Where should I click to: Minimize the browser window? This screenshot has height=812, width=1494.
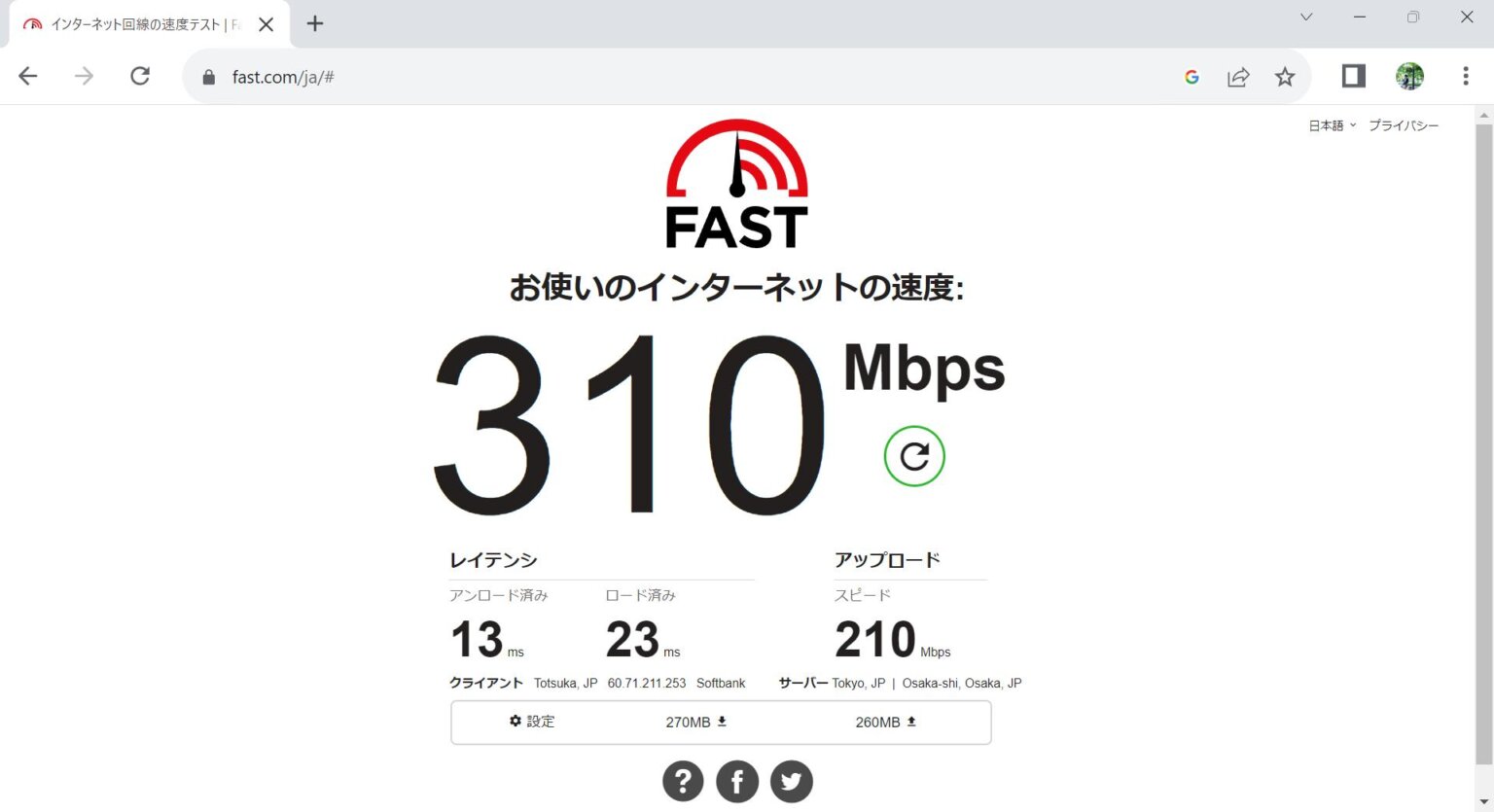click(x=1360, y=18)
